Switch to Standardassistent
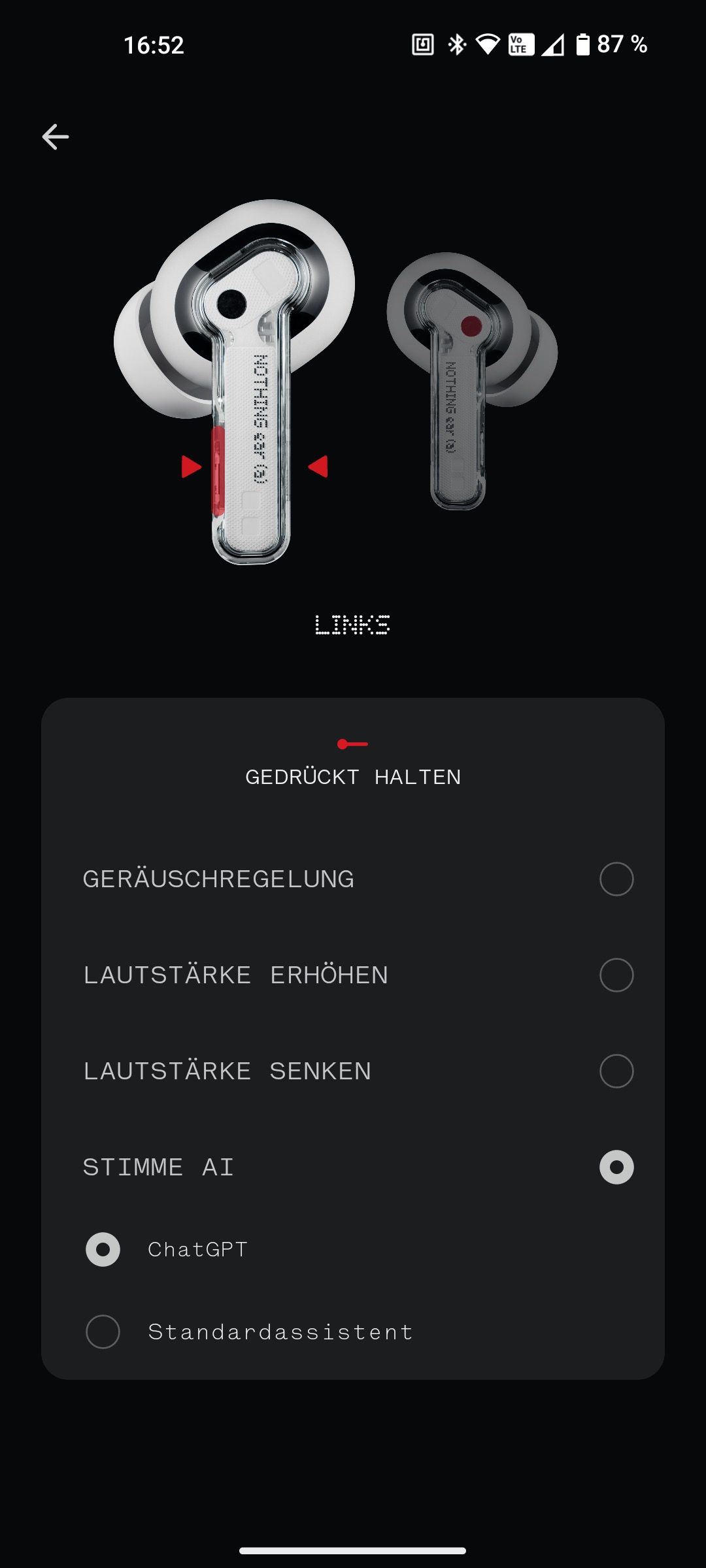Image resolution: width=706 pixels, height=1568 pixels. 103,1331
